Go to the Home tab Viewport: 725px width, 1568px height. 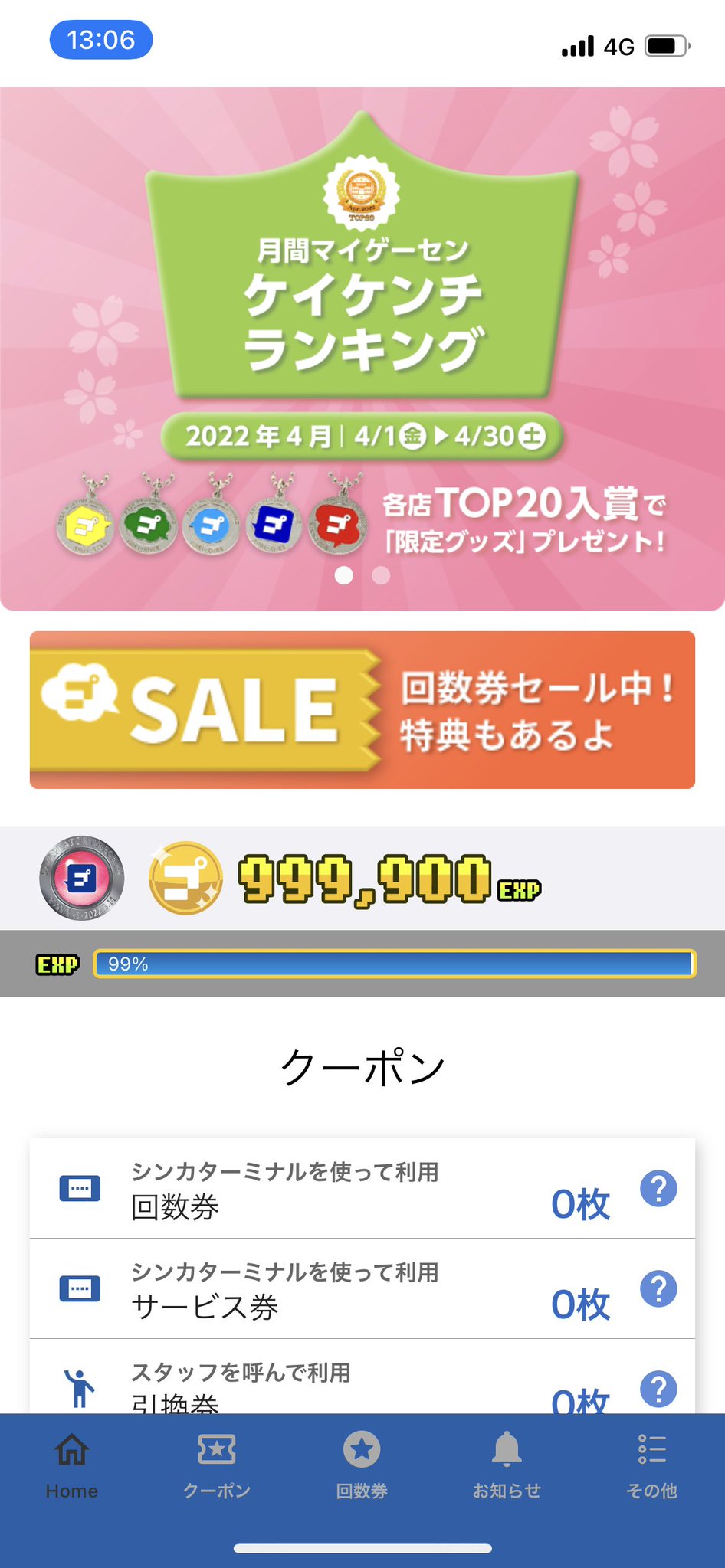coord(72,1465)
